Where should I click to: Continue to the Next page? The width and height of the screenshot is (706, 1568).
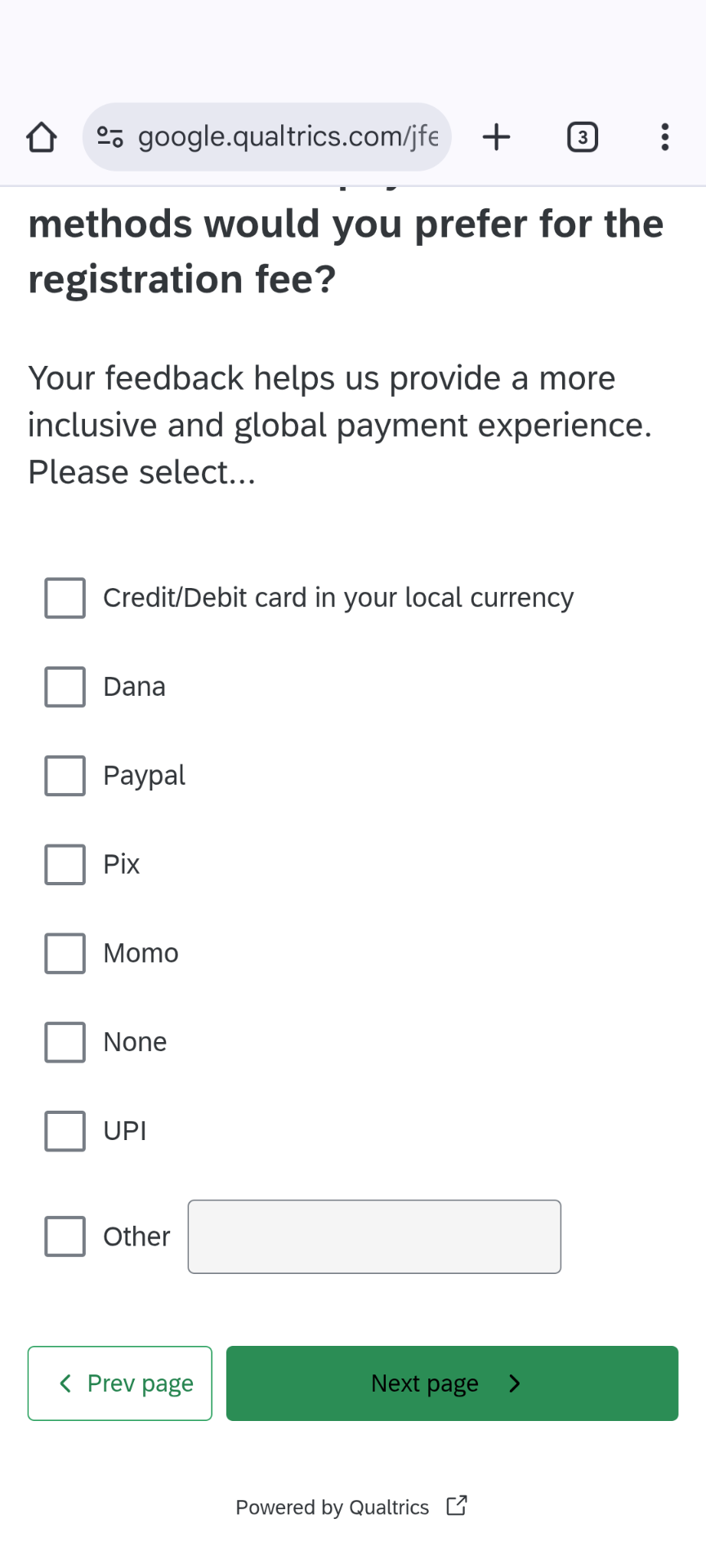[x=452, y=1383]
